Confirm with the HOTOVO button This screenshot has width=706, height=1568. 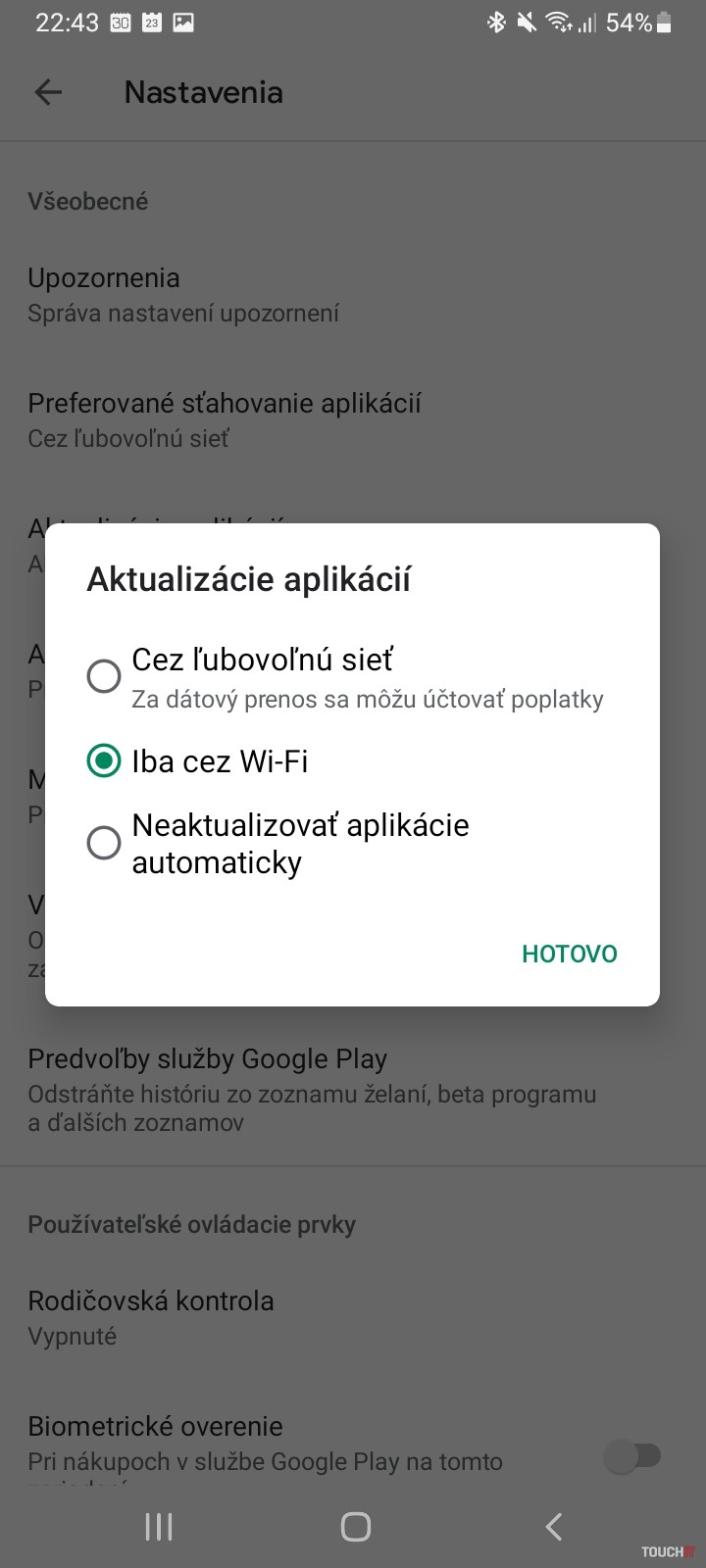(569, 954)
